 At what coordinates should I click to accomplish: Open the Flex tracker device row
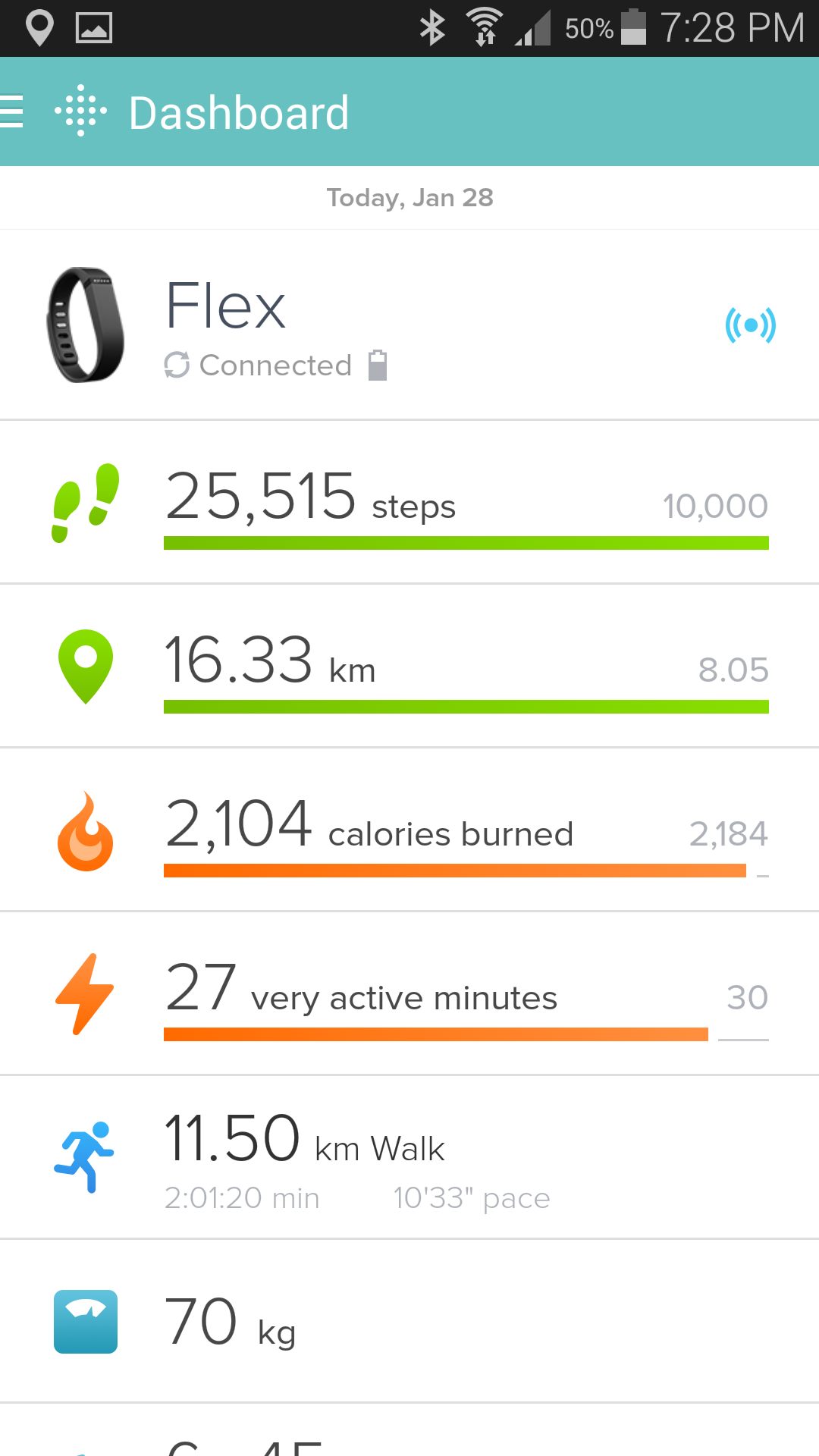point(409,325)
